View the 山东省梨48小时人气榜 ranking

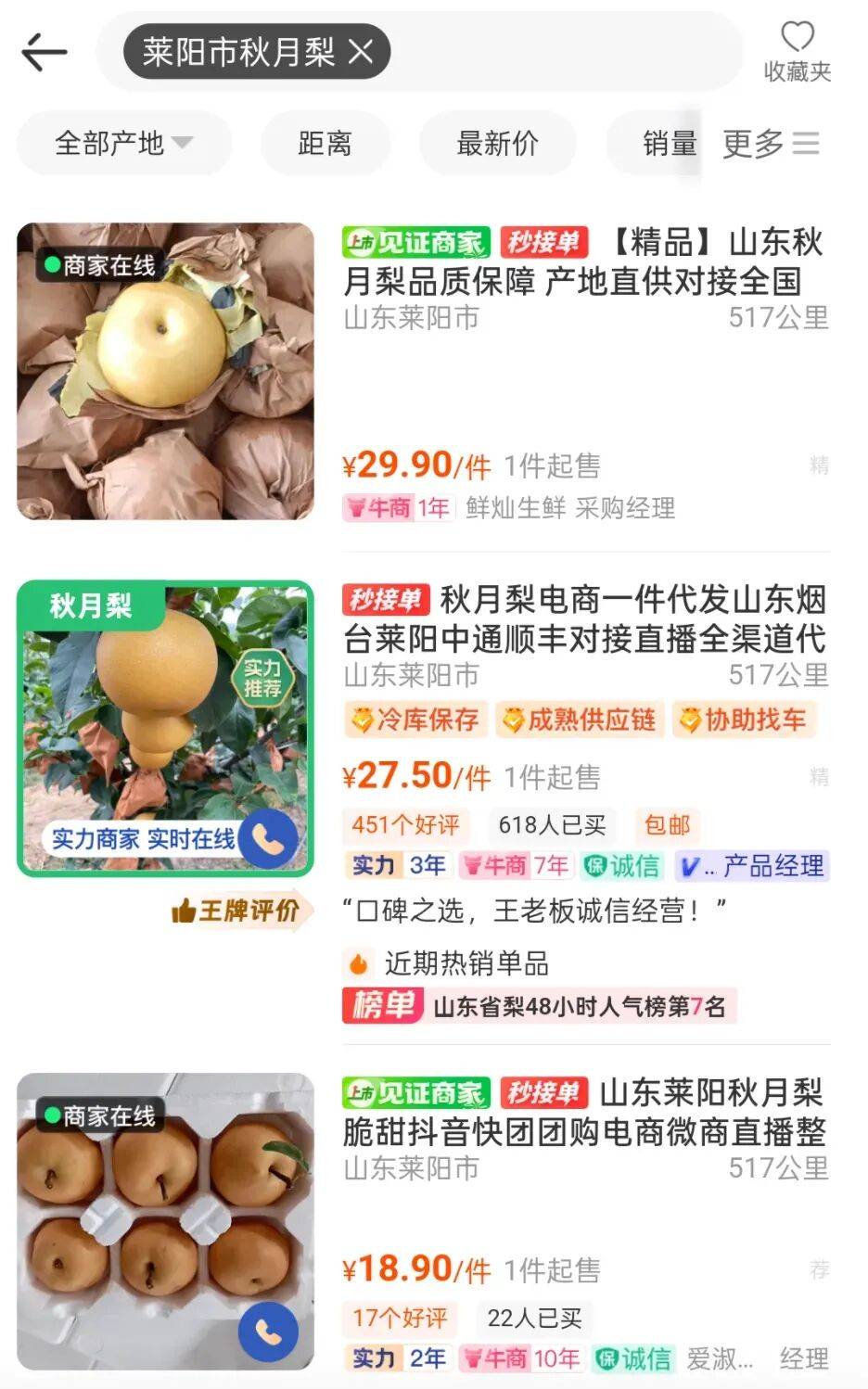coord(539,1006)
